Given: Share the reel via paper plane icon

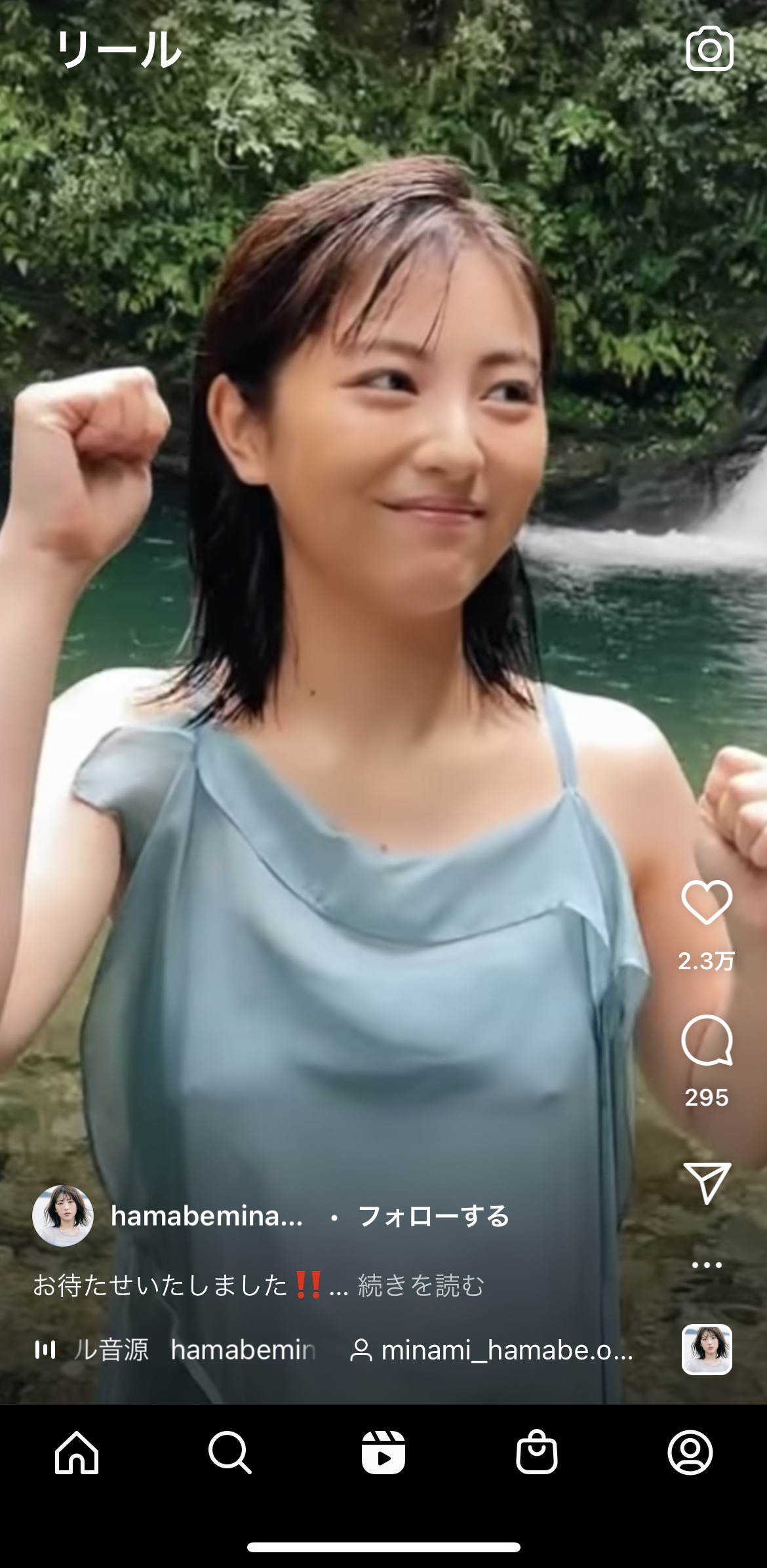Looking at the screenshot, I should [x=707, y=1182].
